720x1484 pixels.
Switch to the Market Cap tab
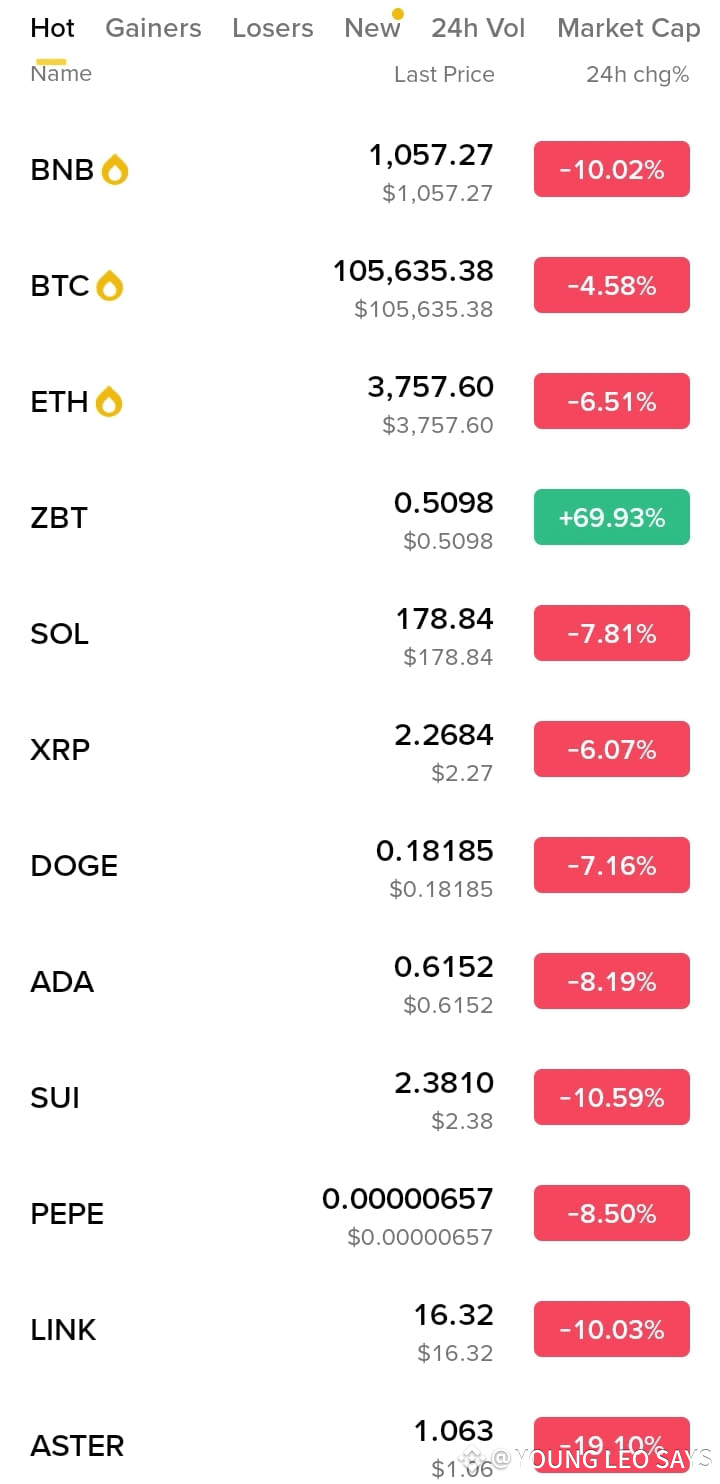628,28
